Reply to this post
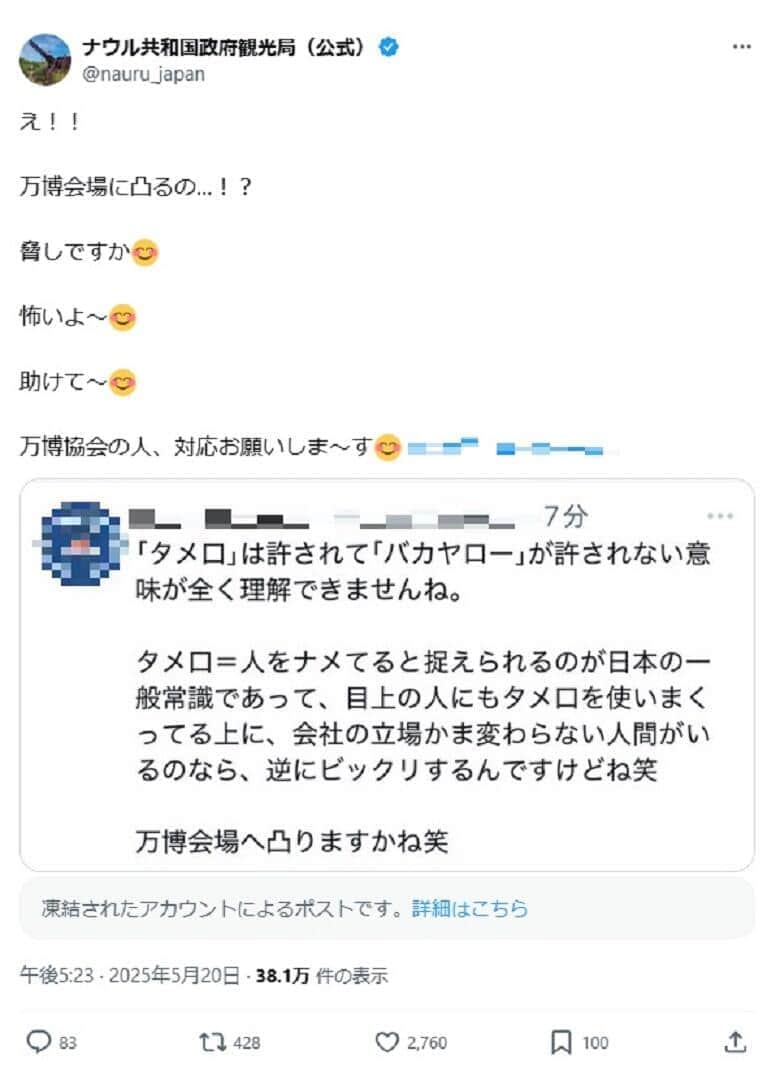 click(x=39, y=1042)
